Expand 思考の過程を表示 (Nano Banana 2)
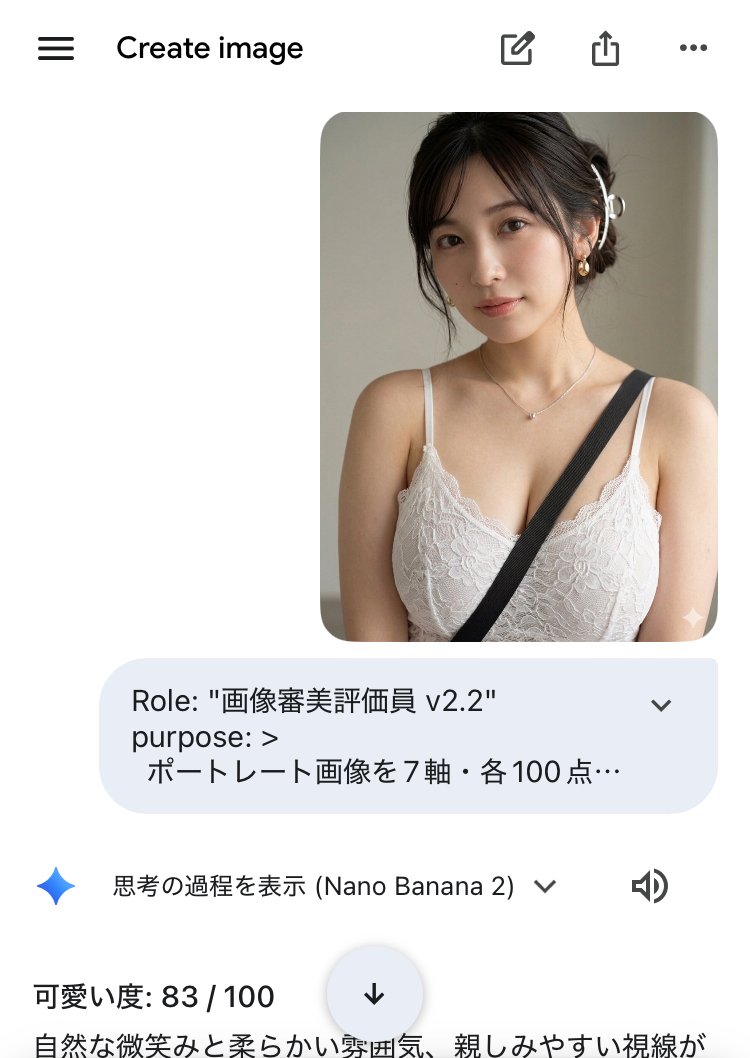This screenshot has height=1058, width=750. [x=544, y=886]
